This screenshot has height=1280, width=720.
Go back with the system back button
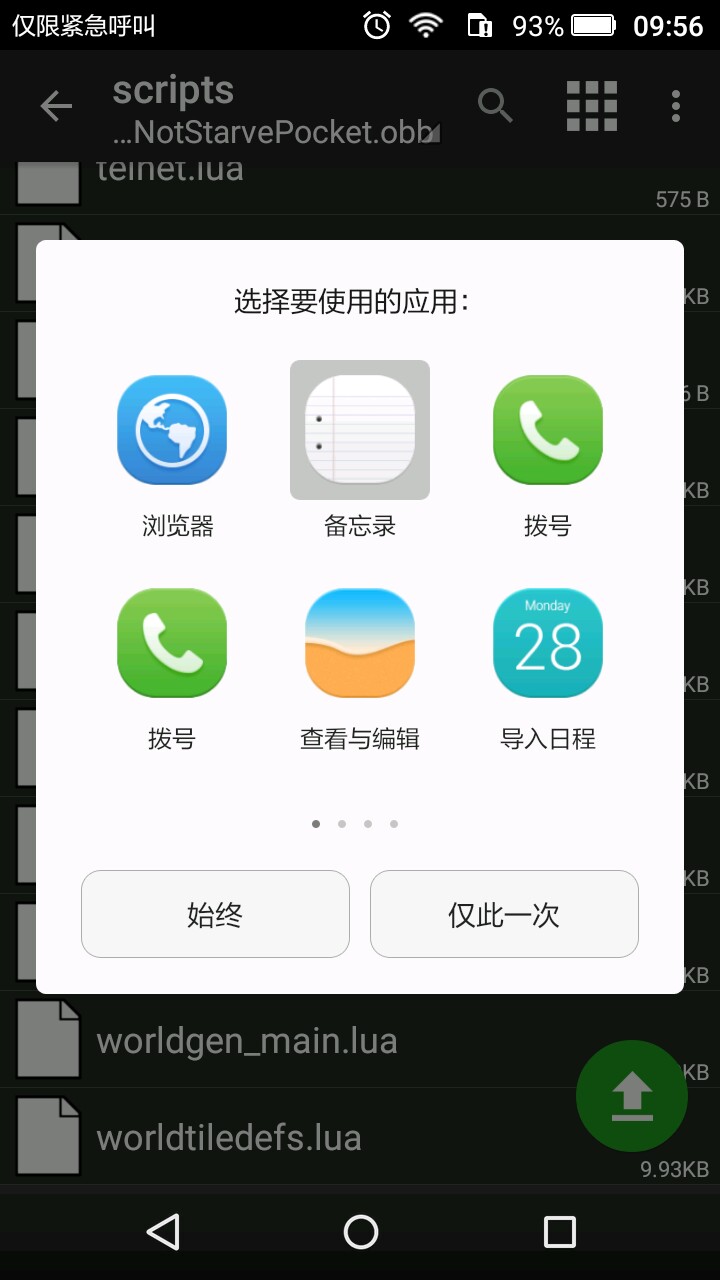(x=163, y=1232)
